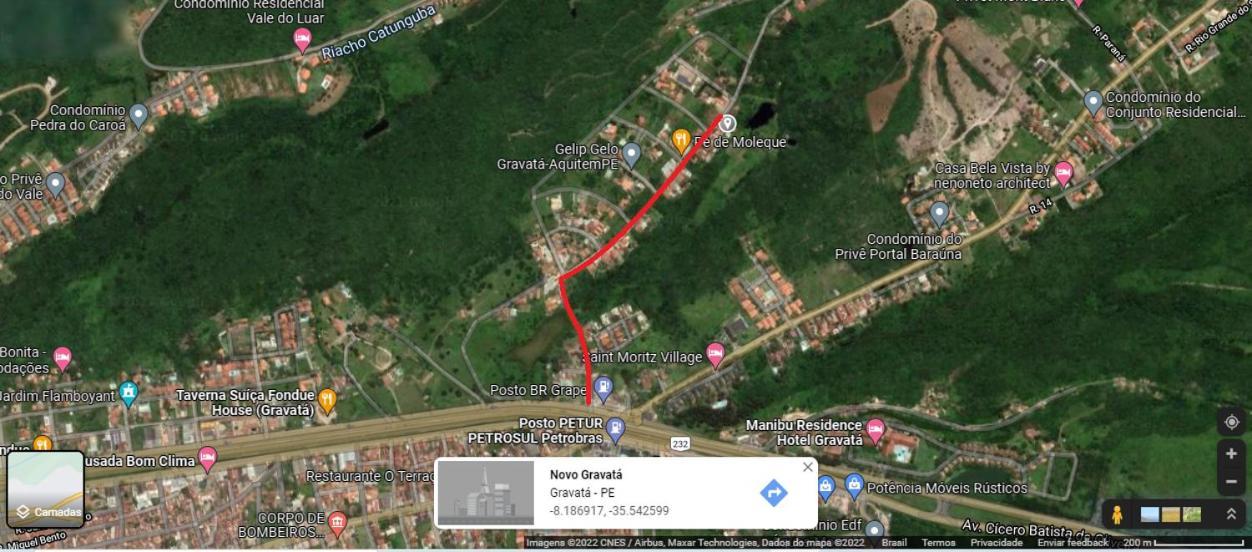This screenshot has width=1252, height=552.
Task: Open the Privacidade link
Action: (x=996, y=543)
